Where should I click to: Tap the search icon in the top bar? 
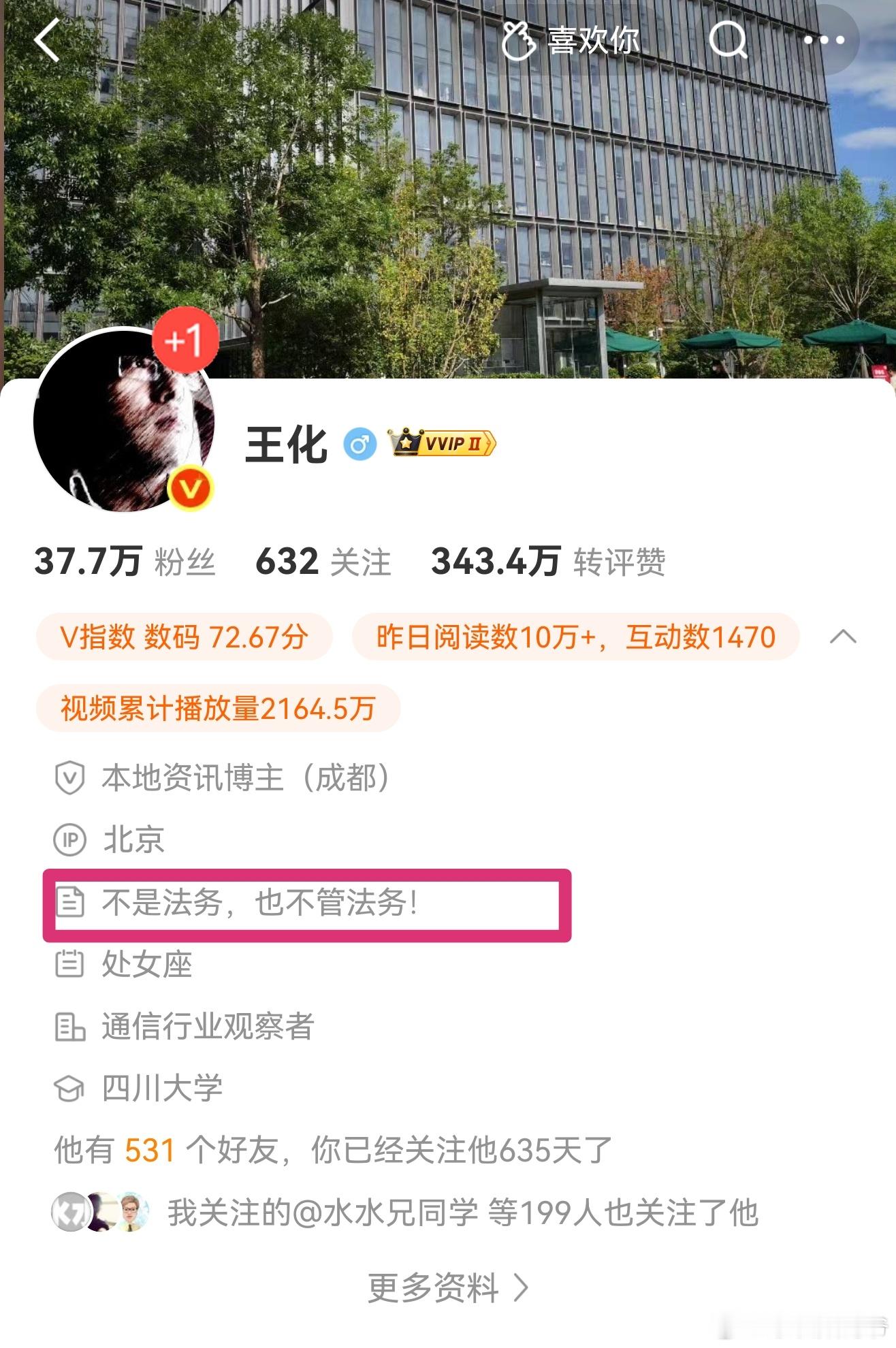(731, 41)
